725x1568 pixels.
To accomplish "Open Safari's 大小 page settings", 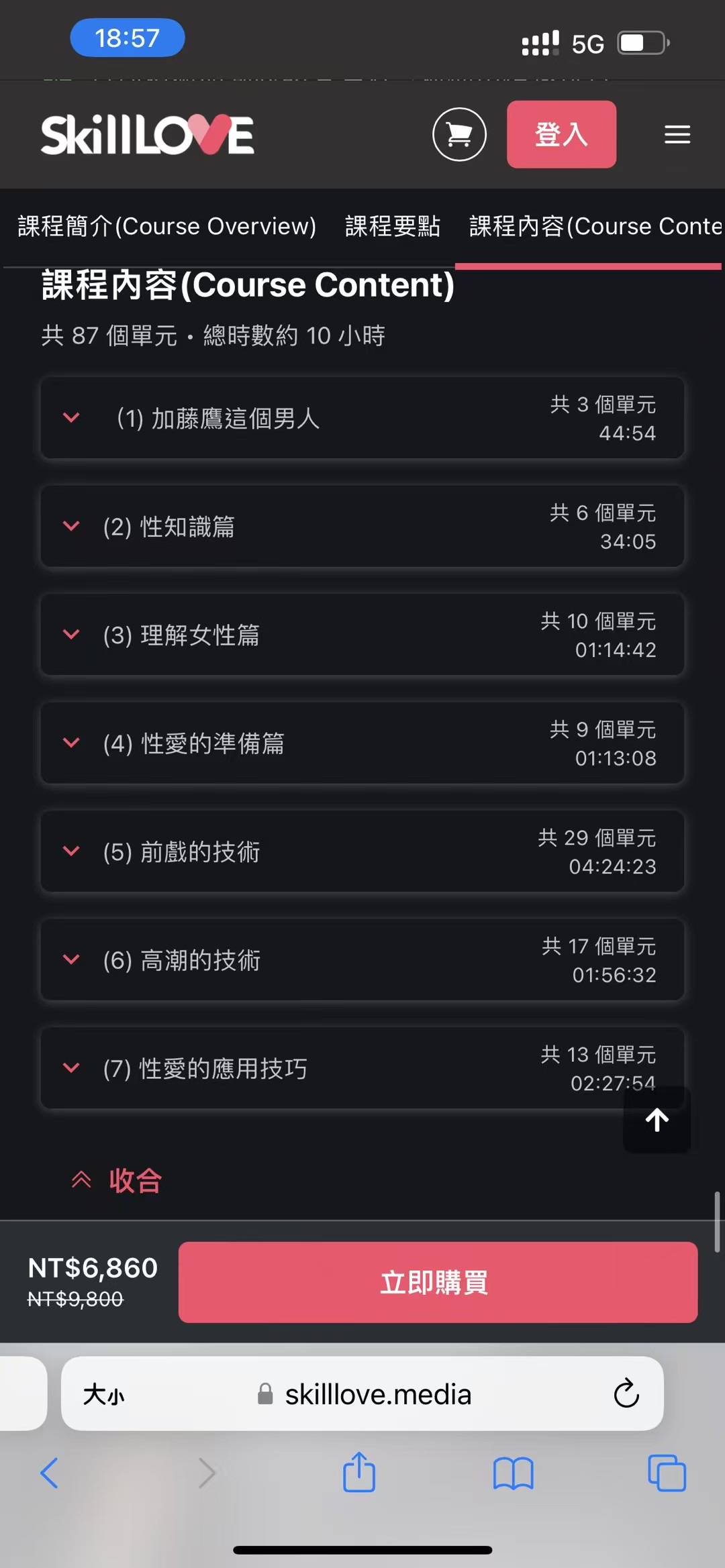I will (103, 1394).
